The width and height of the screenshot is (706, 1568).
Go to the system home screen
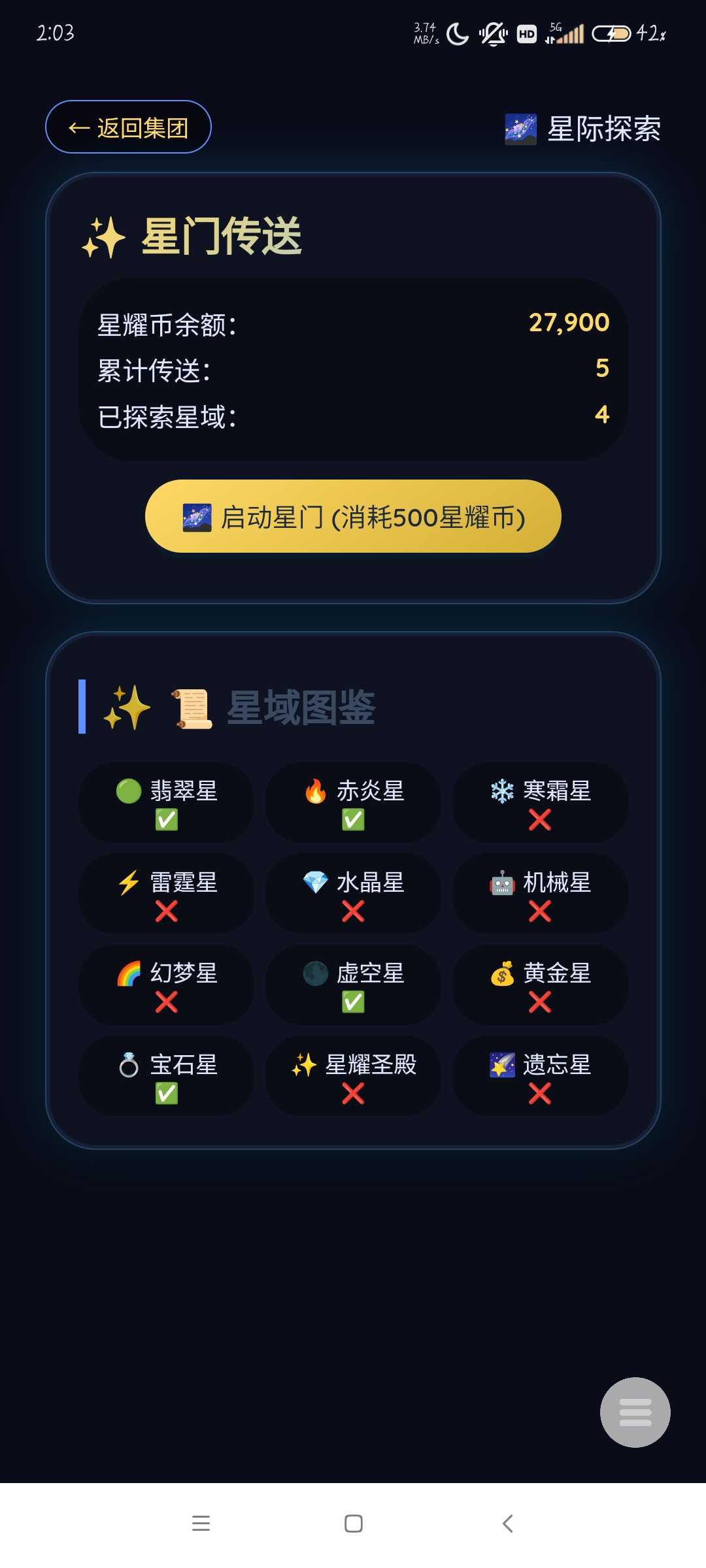[353, 1524]
